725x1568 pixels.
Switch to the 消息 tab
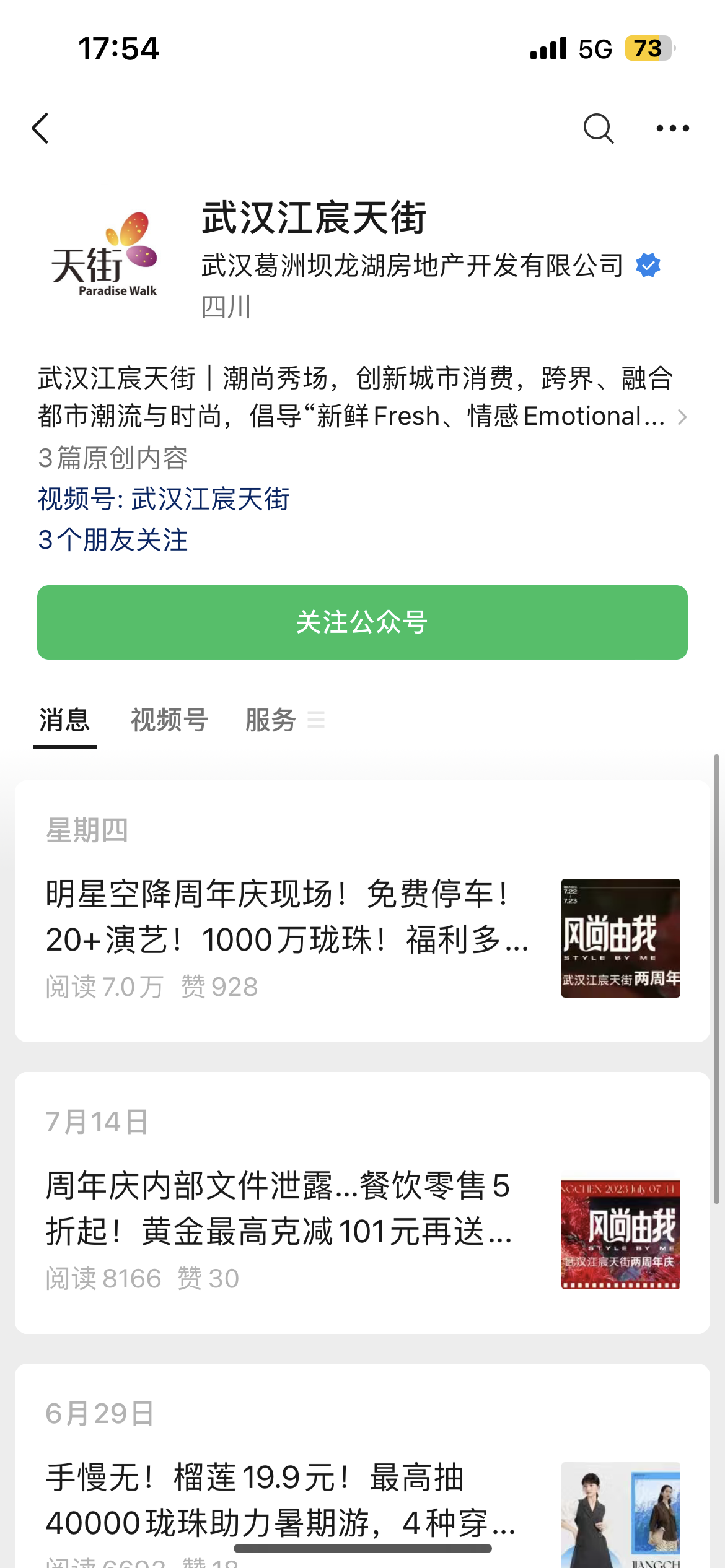coord(64,720)
